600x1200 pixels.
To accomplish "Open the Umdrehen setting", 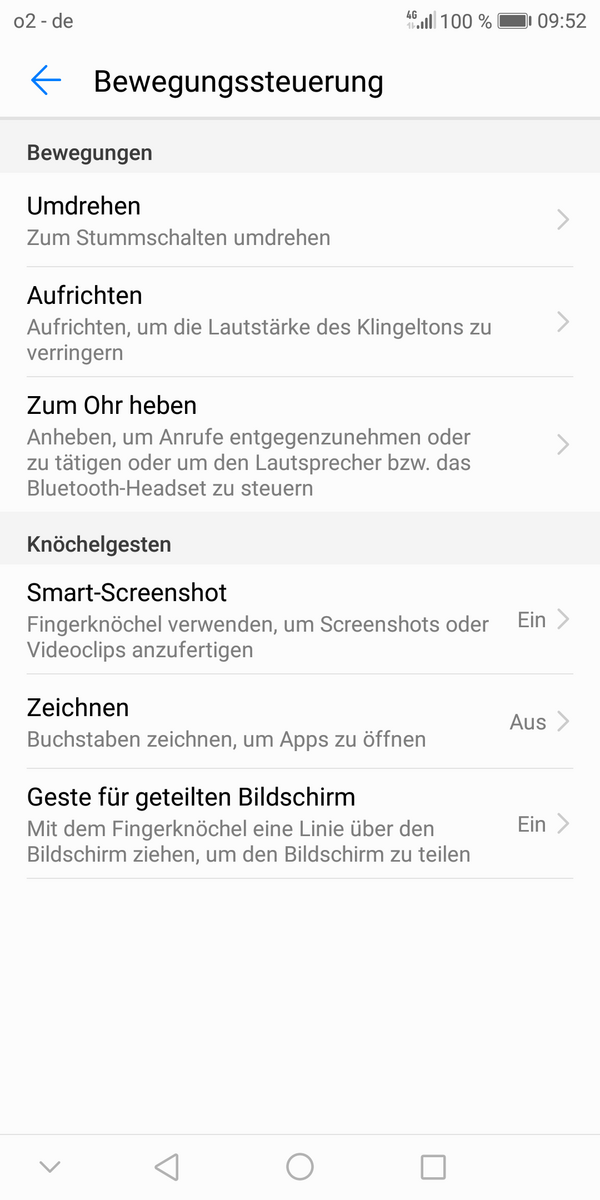I will click(300, 220).
